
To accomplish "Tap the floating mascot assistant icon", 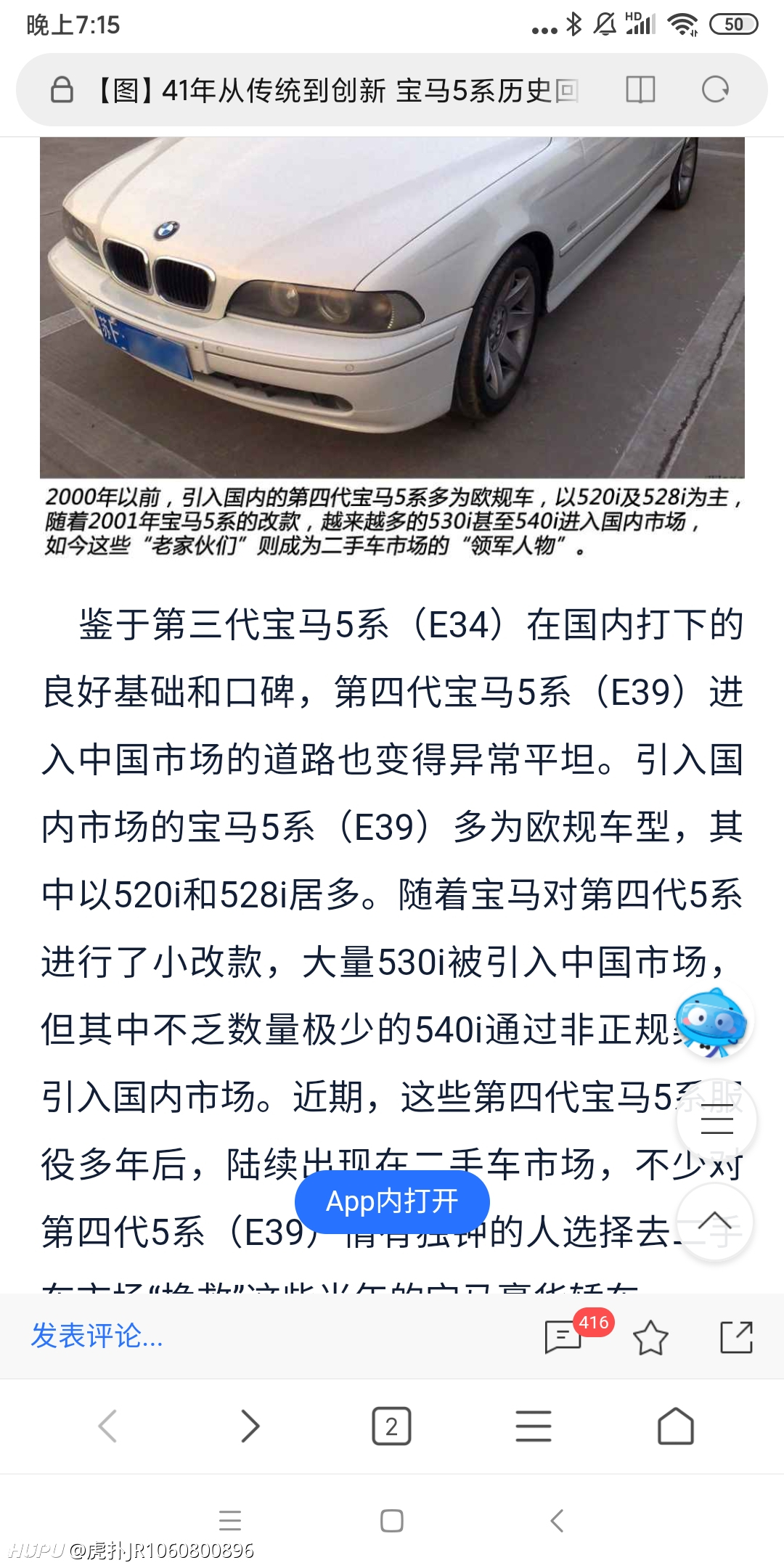I will pyautogui.click(x=712, y=1021).
